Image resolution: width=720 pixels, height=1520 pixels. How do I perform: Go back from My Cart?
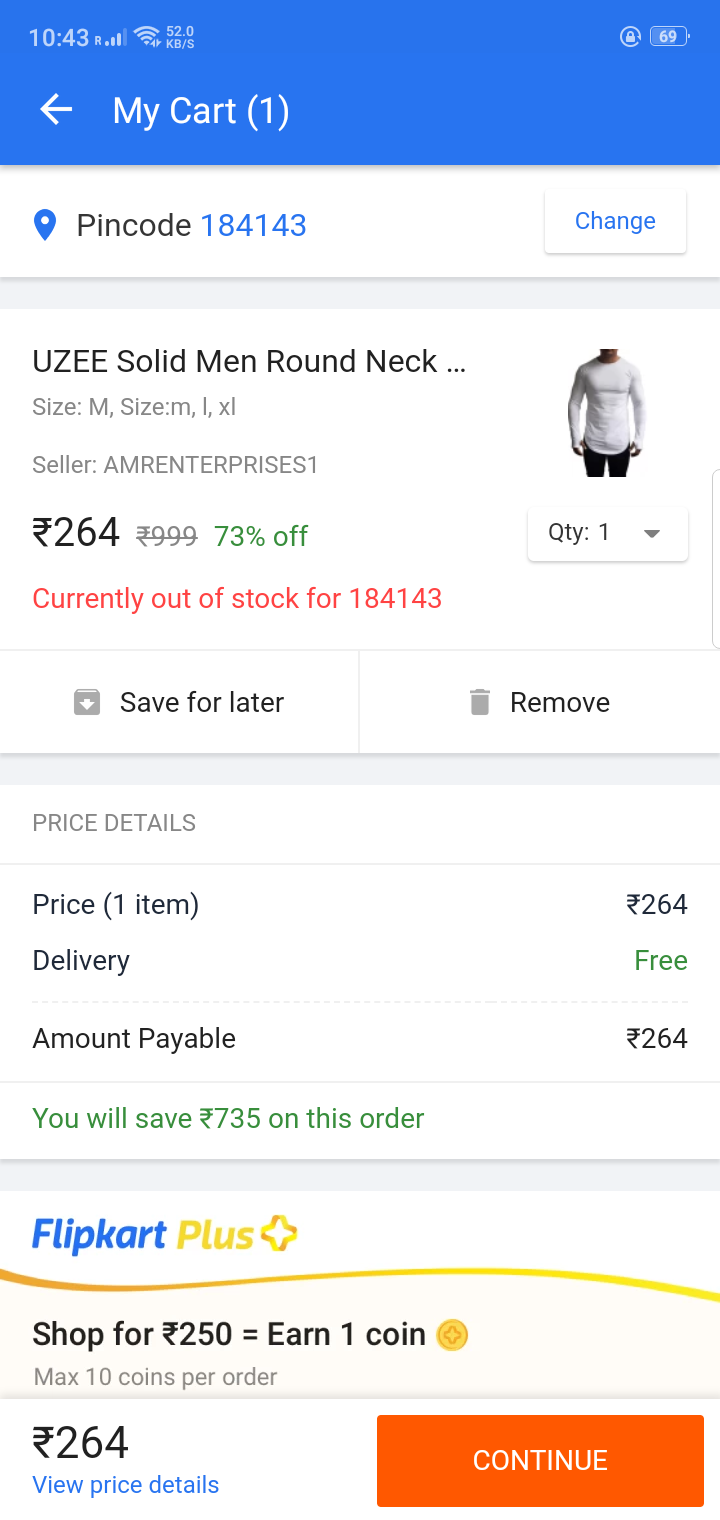point(57,110)
